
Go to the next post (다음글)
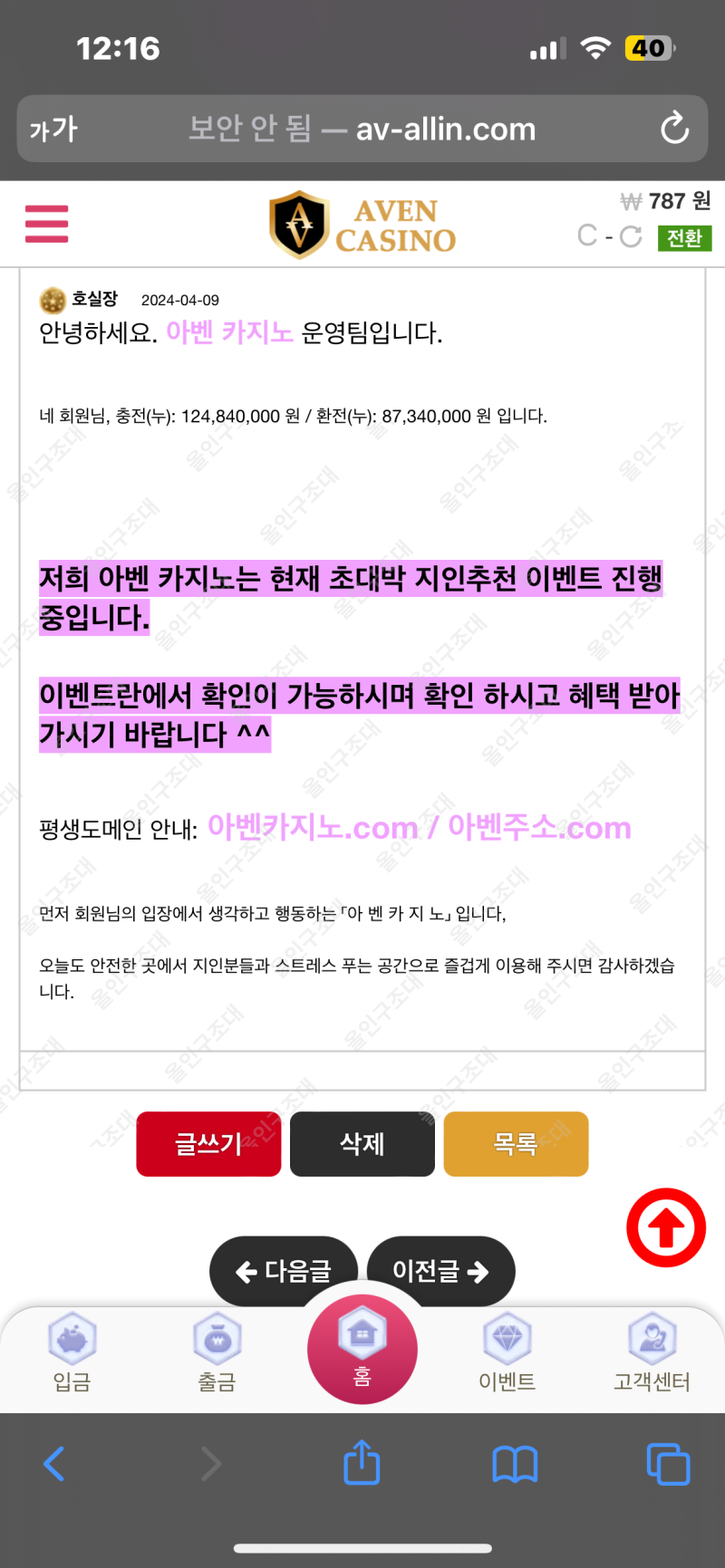tap(284, 1272)
